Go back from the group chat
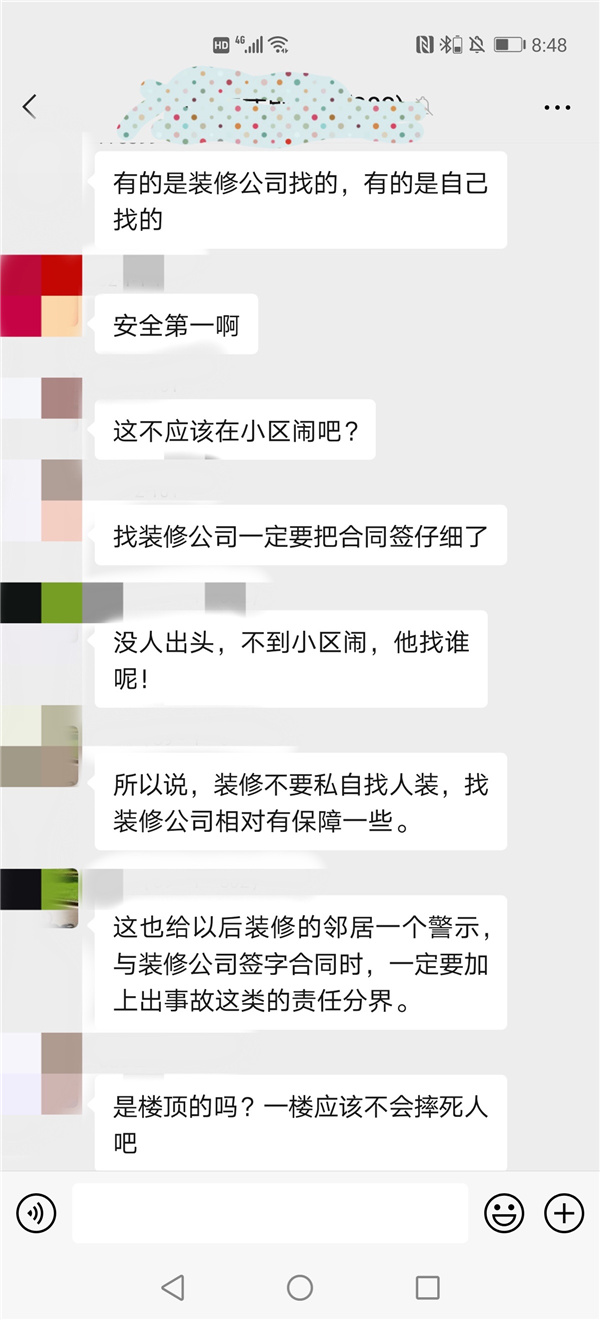 tap(29, 106)
